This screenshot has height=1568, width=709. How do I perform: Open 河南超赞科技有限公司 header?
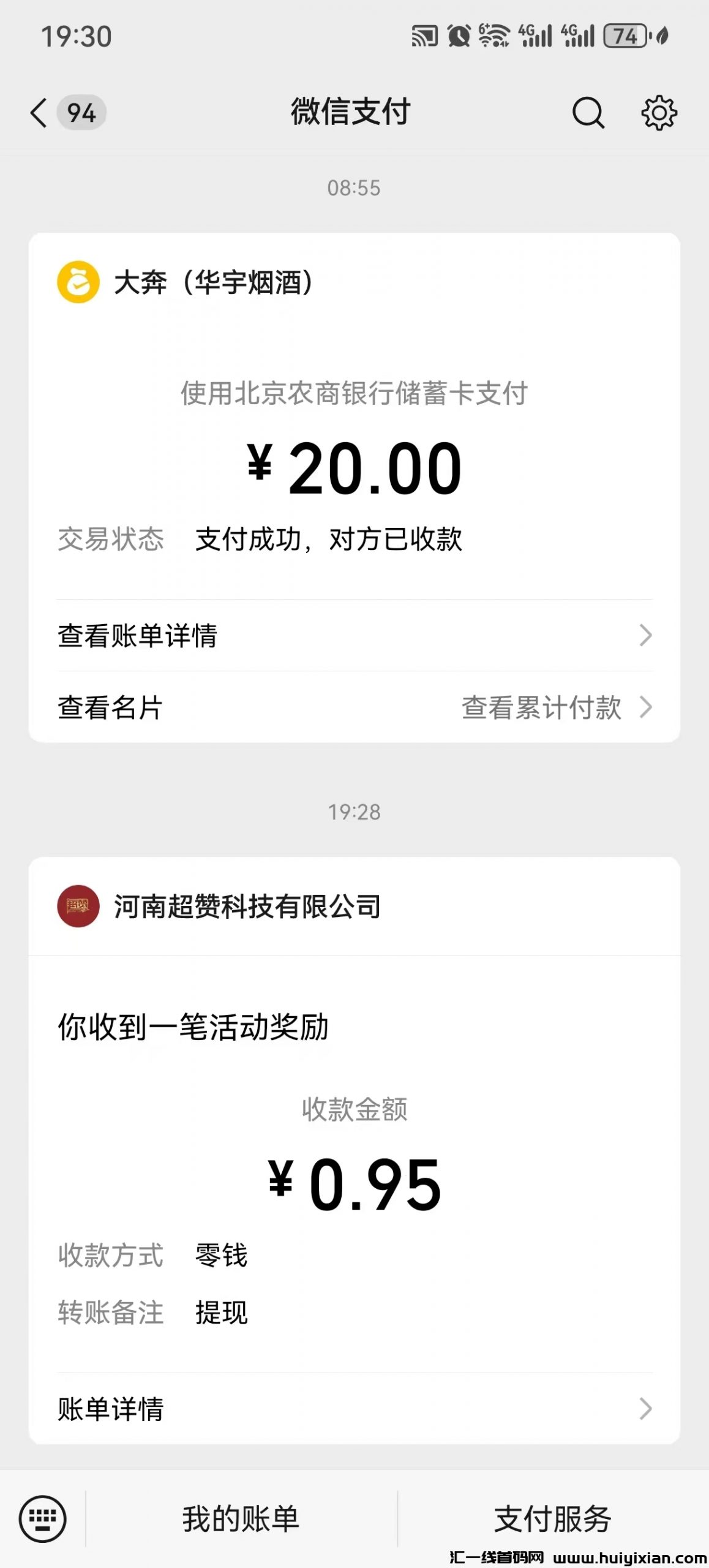click(x=247, y=907)
